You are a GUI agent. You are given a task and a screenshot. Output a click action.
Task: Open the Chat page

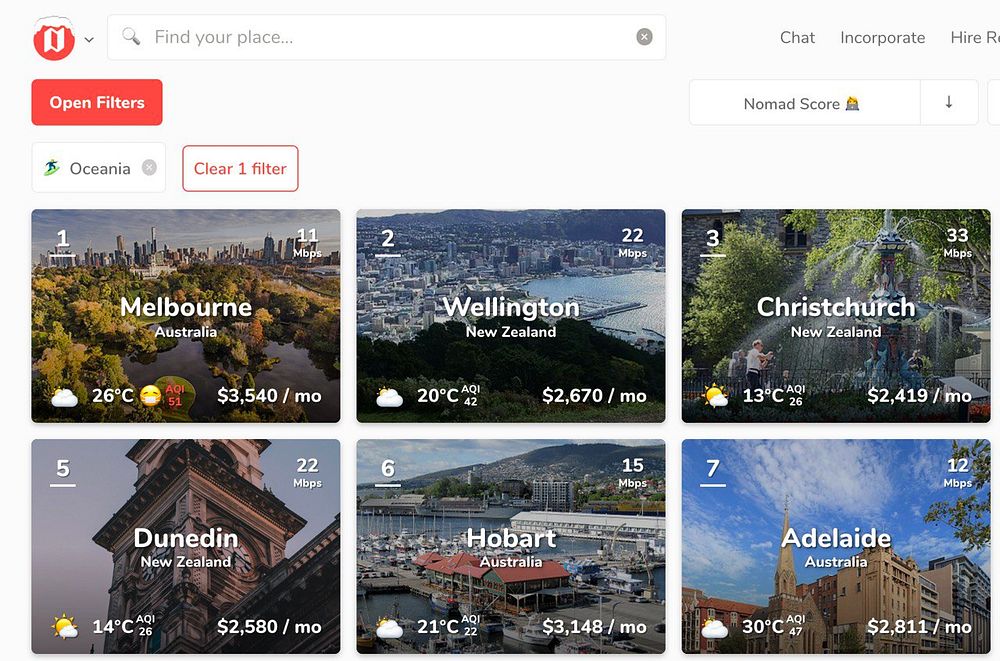coord(797,37)
